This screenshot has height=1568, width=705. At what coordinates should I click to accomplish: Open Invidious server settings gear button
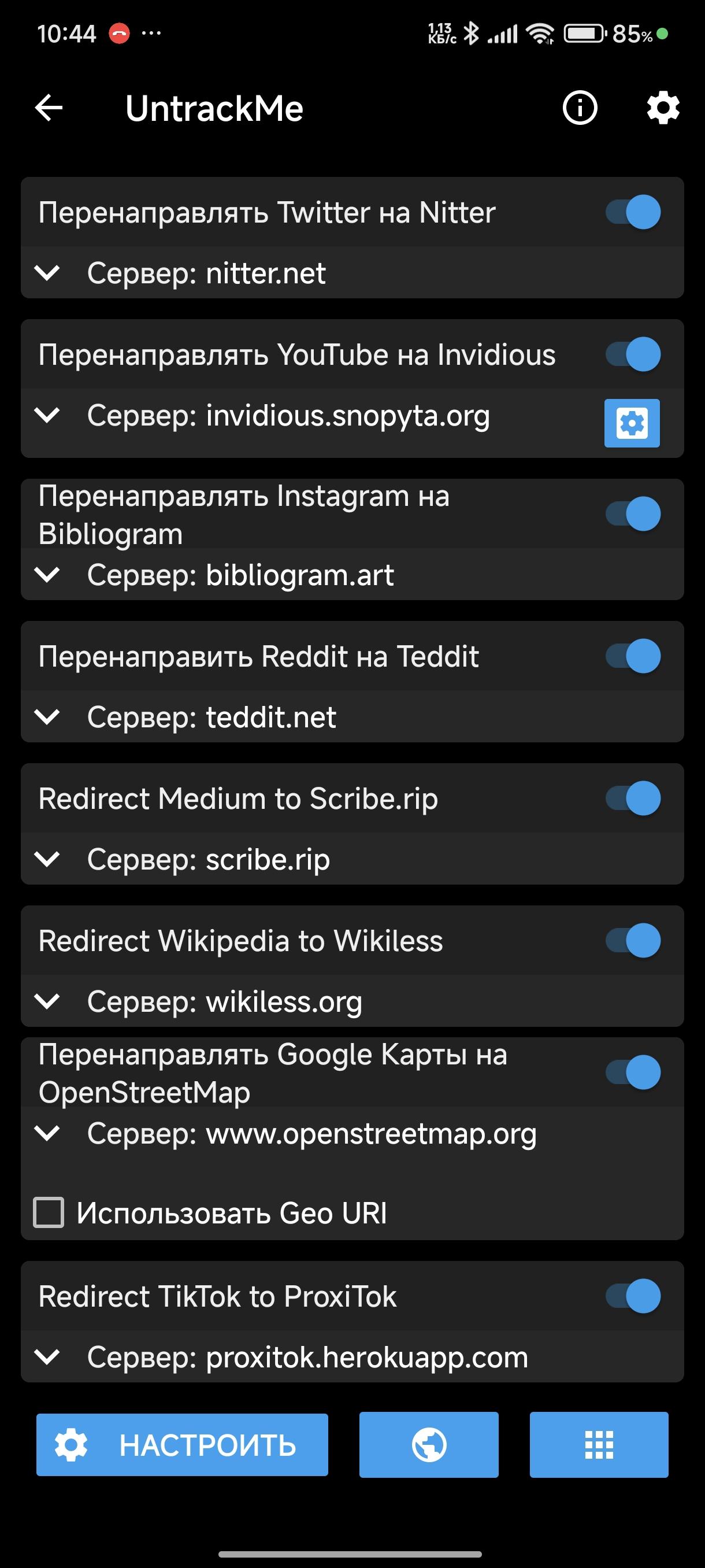(x=632, y=423)
